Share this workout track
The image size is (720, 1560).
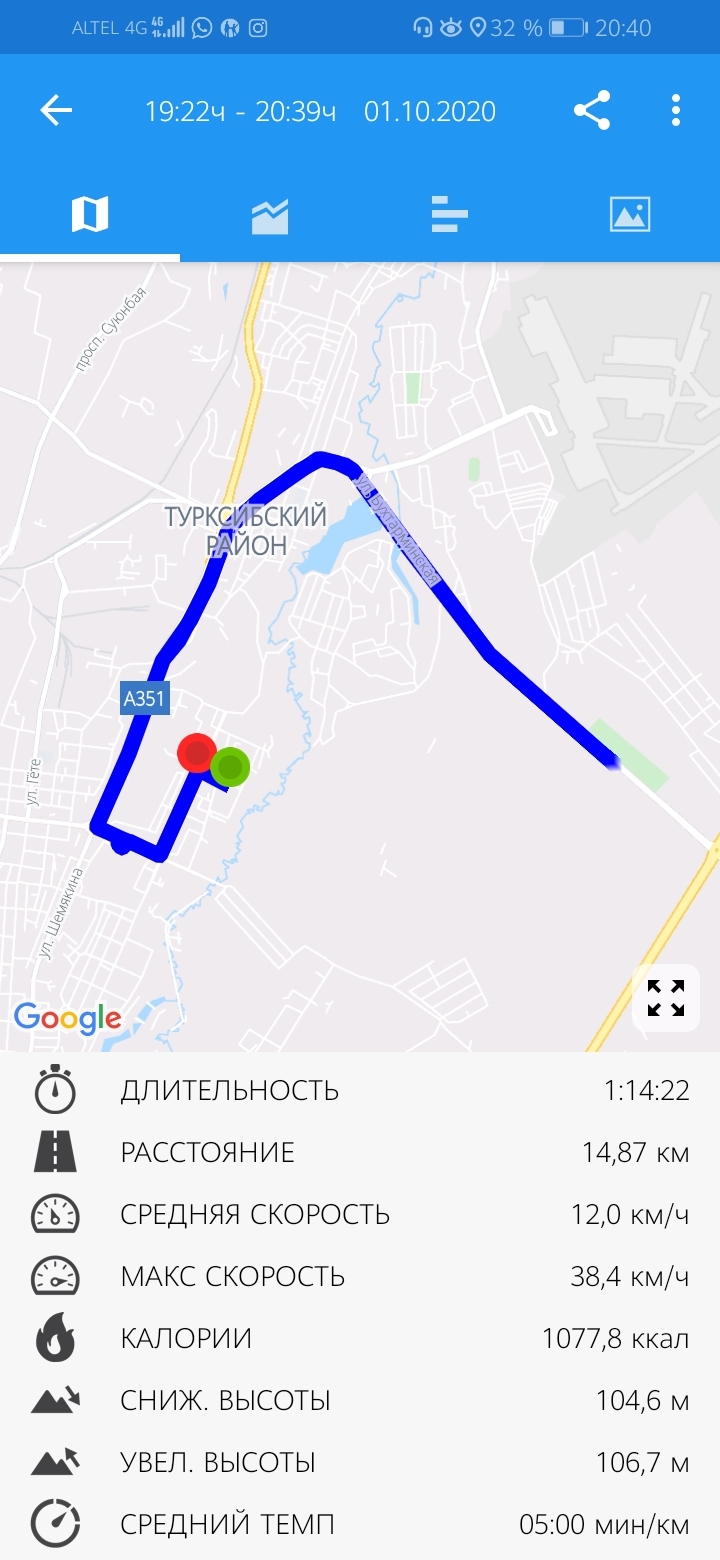pos(592,110)
